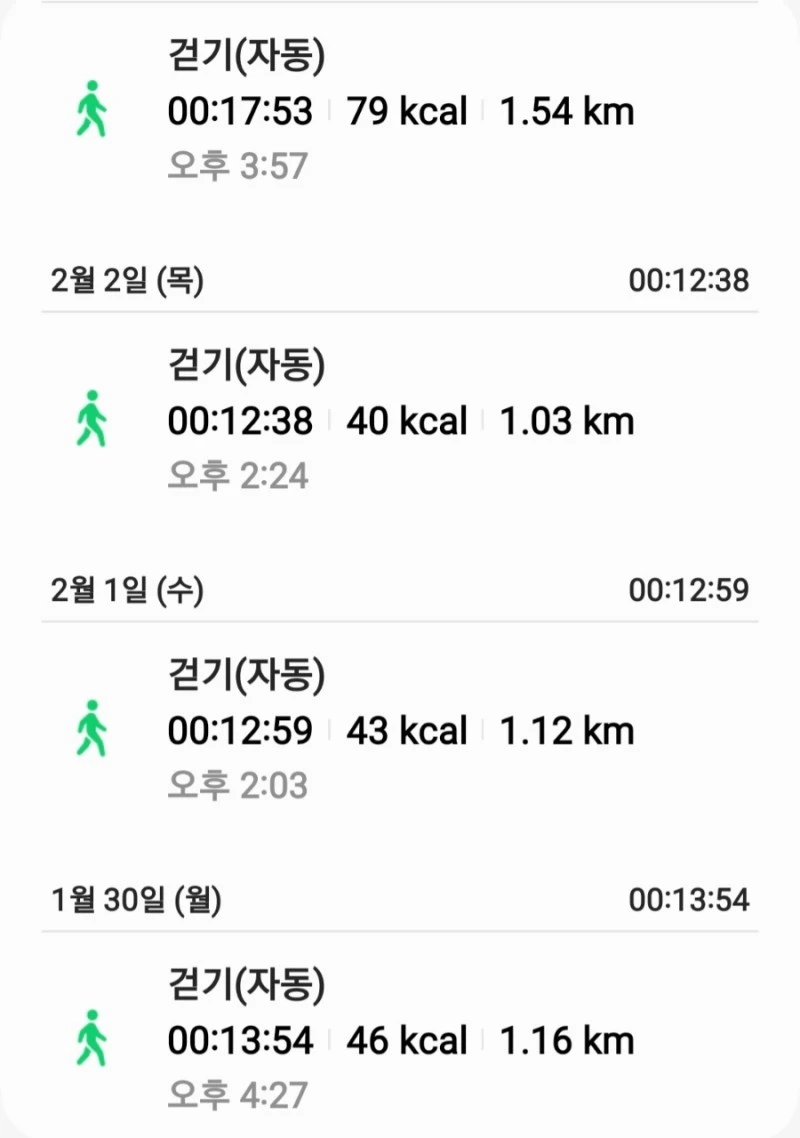Screen dimensions: 800x1138
Task: Open the walking record at 오후 3:57
Action: [400, 111]
